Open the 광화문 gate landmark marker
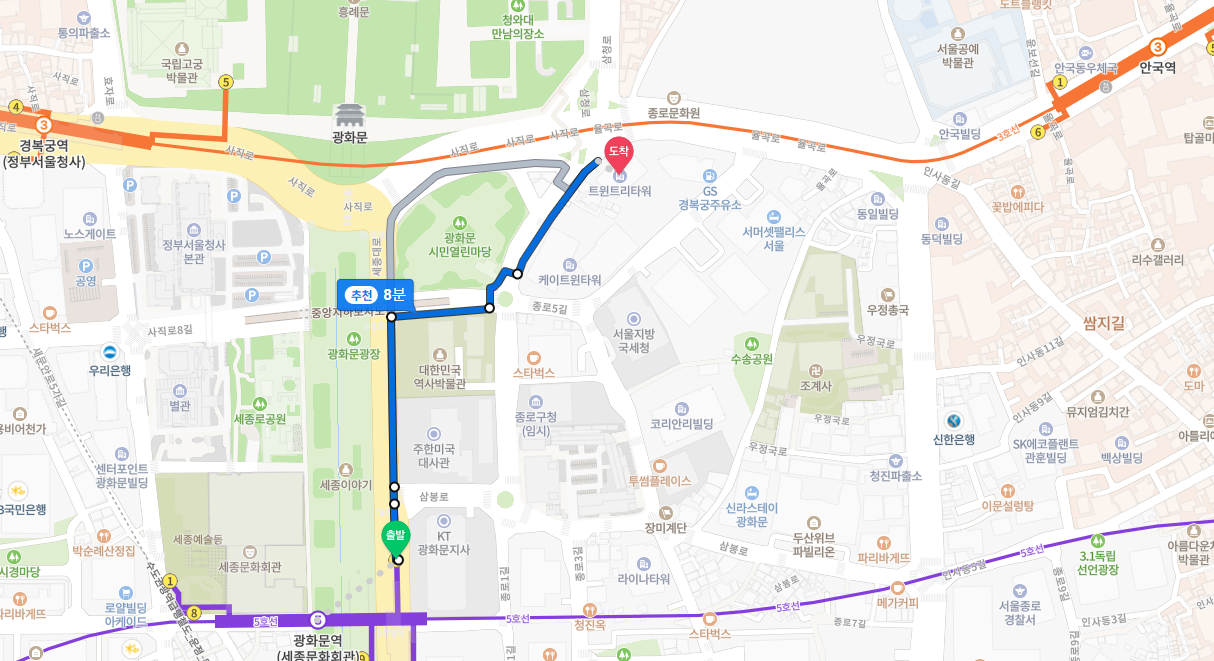Viewport: 1214px width, 661px height. [x=350, y=113]
